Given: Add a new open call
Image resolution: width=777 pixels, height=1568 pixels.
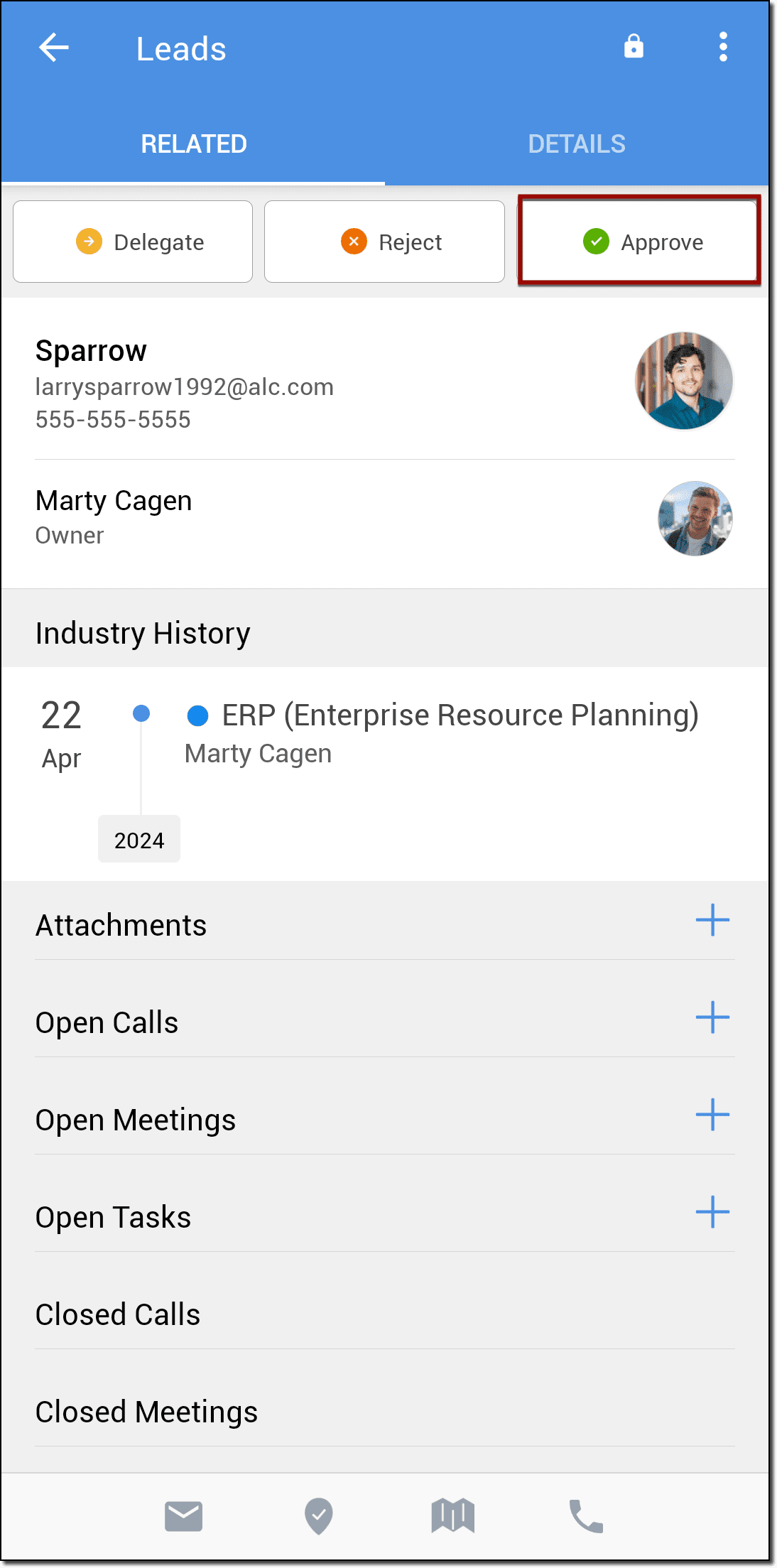Looking at the screenshot, I should click(x=712, y=1018).
